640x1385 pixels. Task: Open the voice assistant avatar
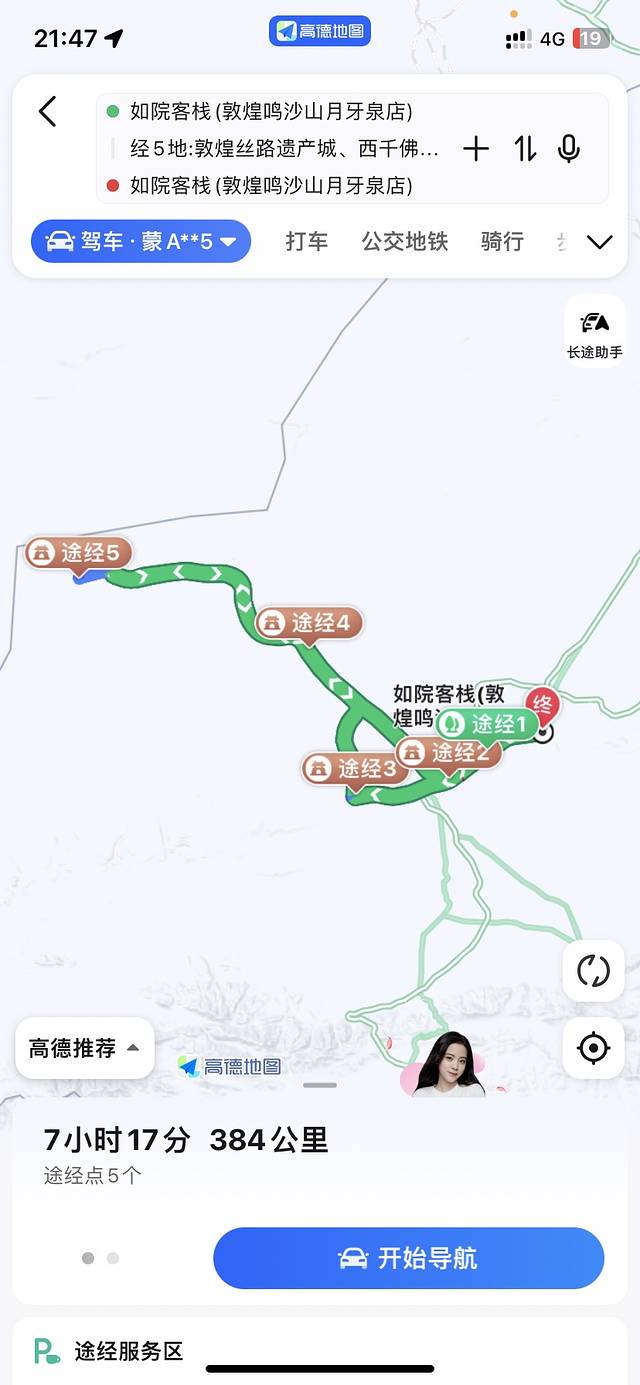(x=448, y=1065)
